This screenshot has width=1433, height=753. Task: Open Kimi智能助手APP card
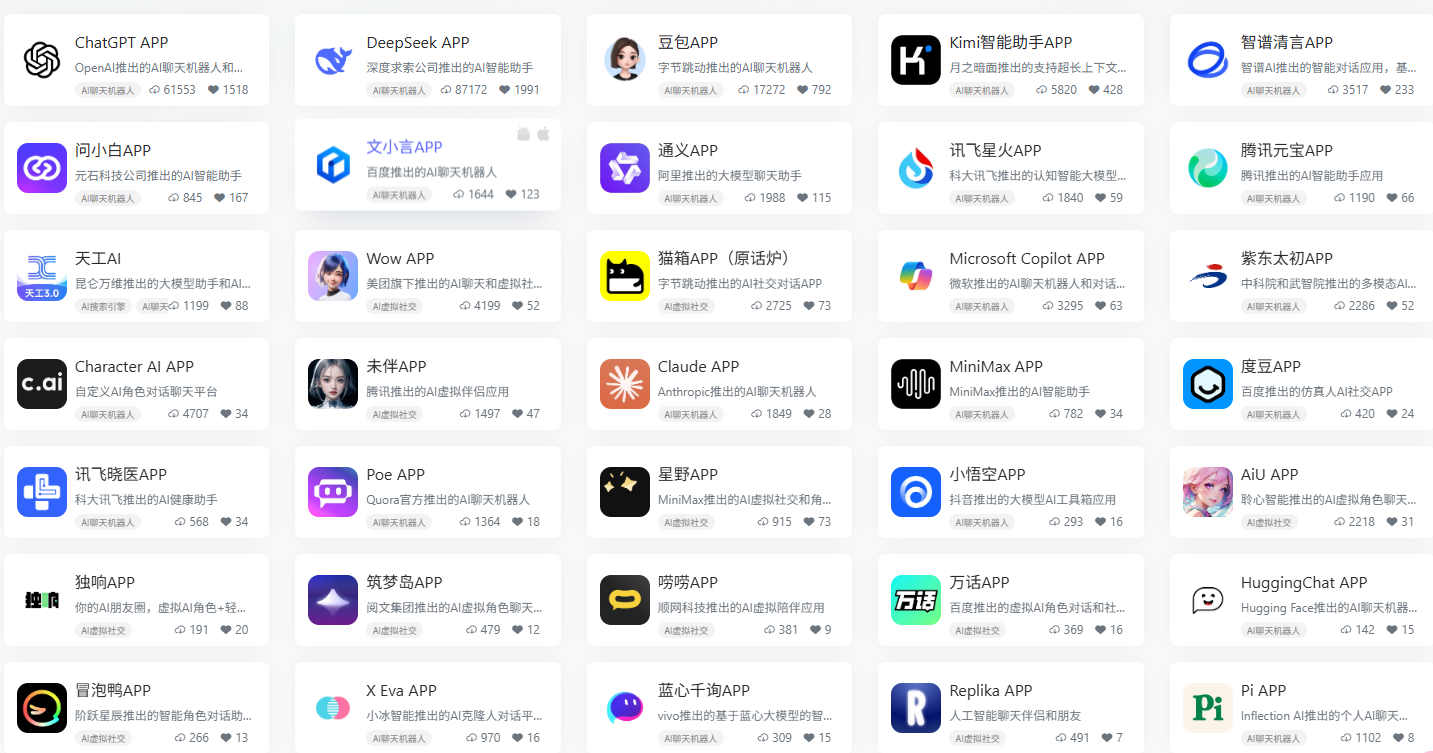1010,43
